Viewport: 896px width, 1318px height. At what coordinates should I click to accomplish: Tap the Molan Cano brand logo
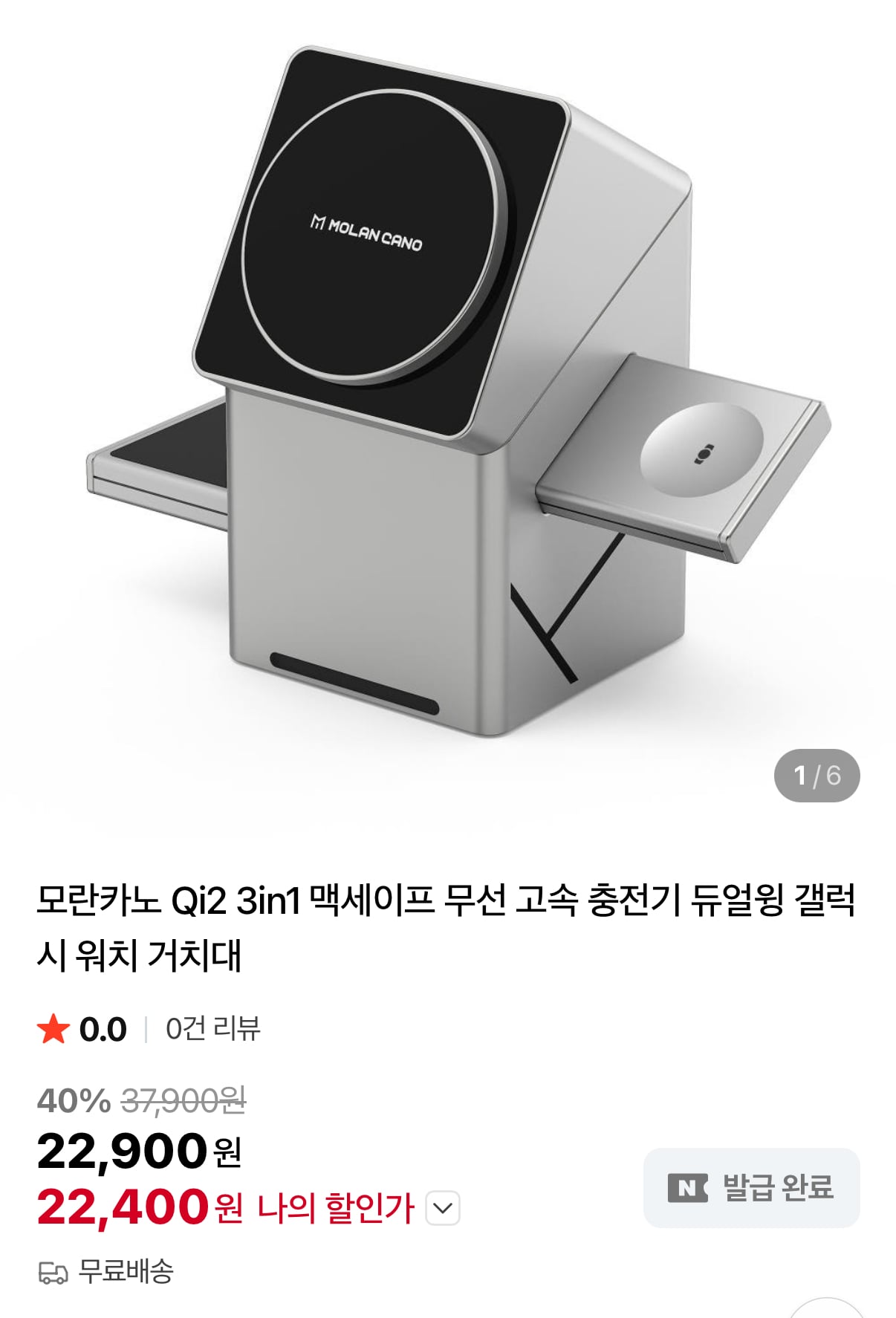(x=364, y=230)
